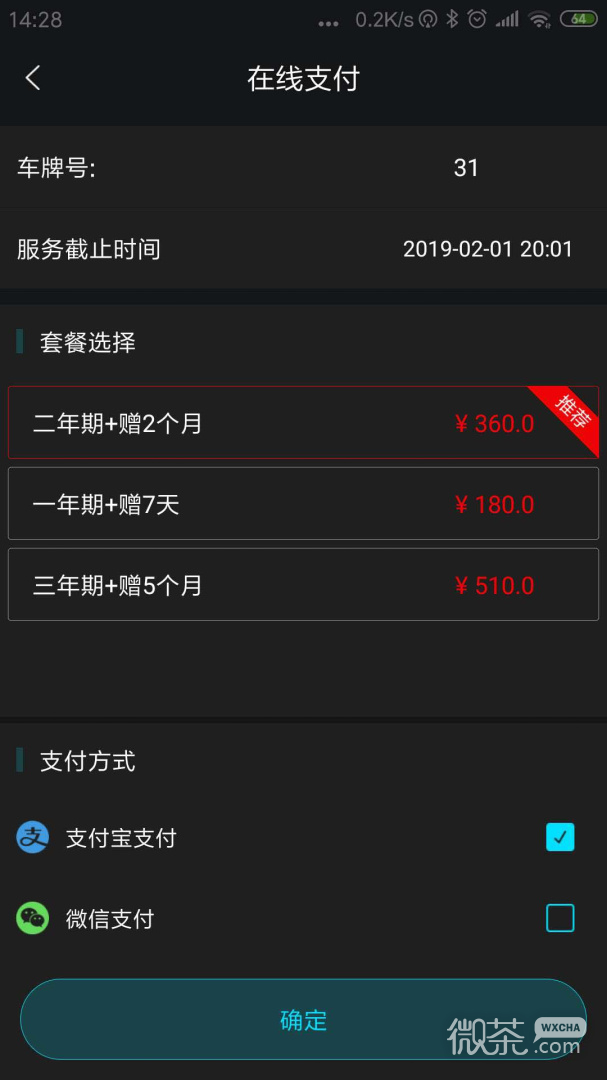607x1080 pixels.
Task: Pick the 三年期+赠5个月 package
Action: coord(303,585)
